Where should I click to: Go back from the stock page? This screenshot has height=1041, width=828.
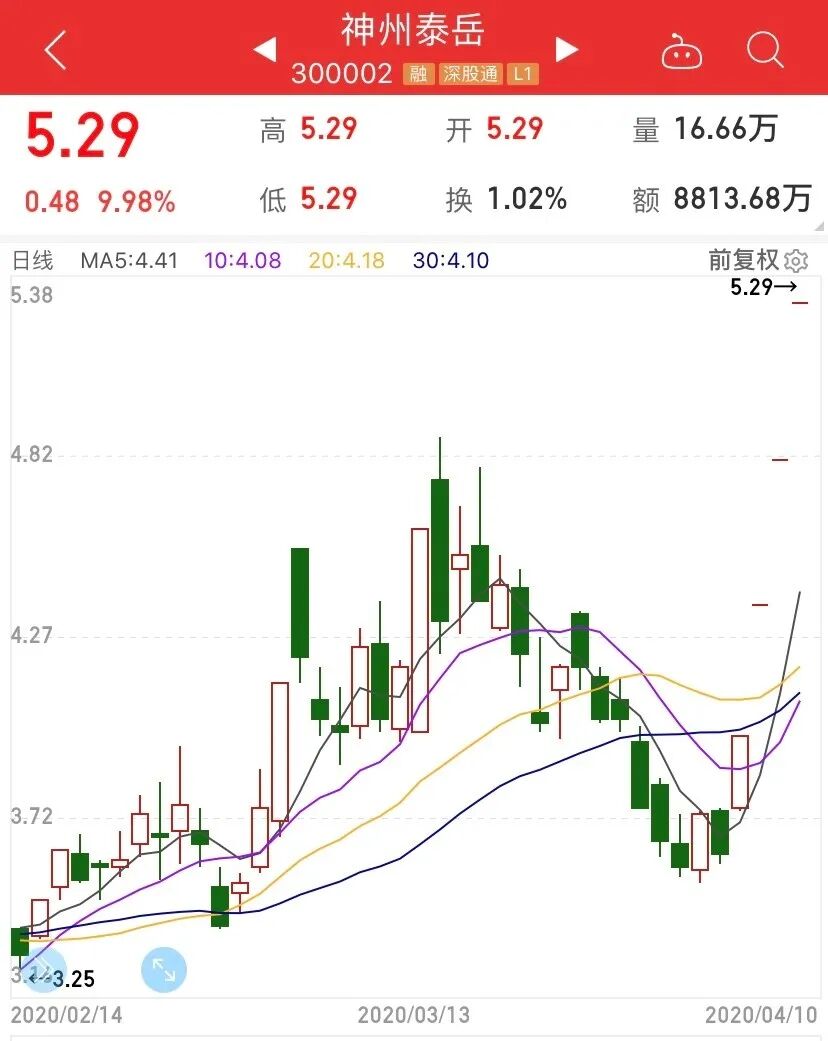[x=55, y=49]
